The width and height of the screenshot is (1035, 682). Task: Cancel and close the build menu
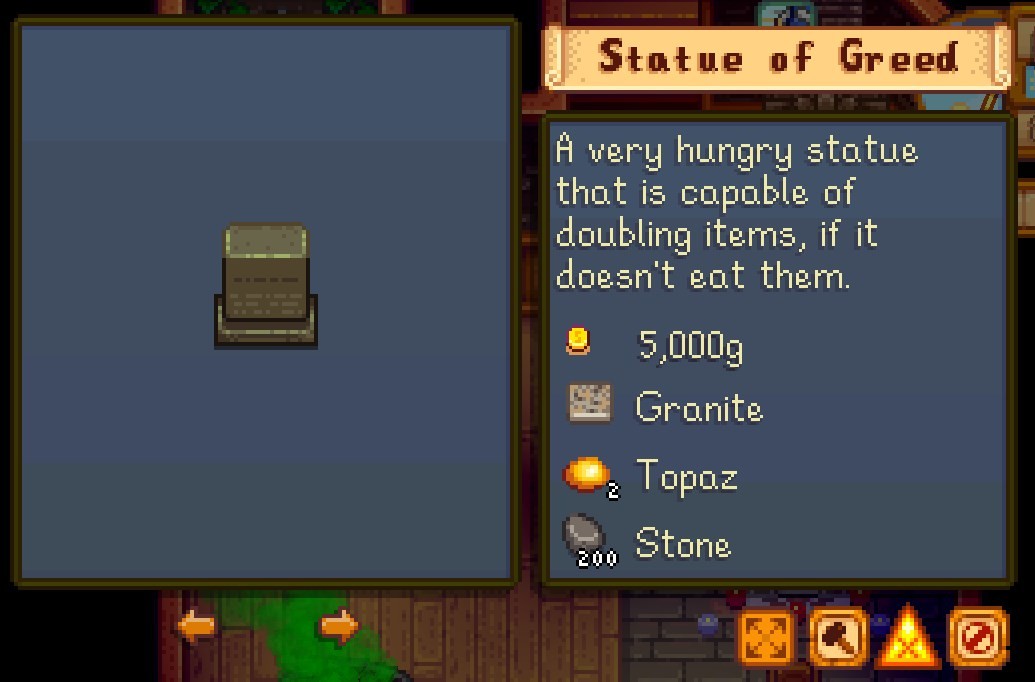coord(976,637)
